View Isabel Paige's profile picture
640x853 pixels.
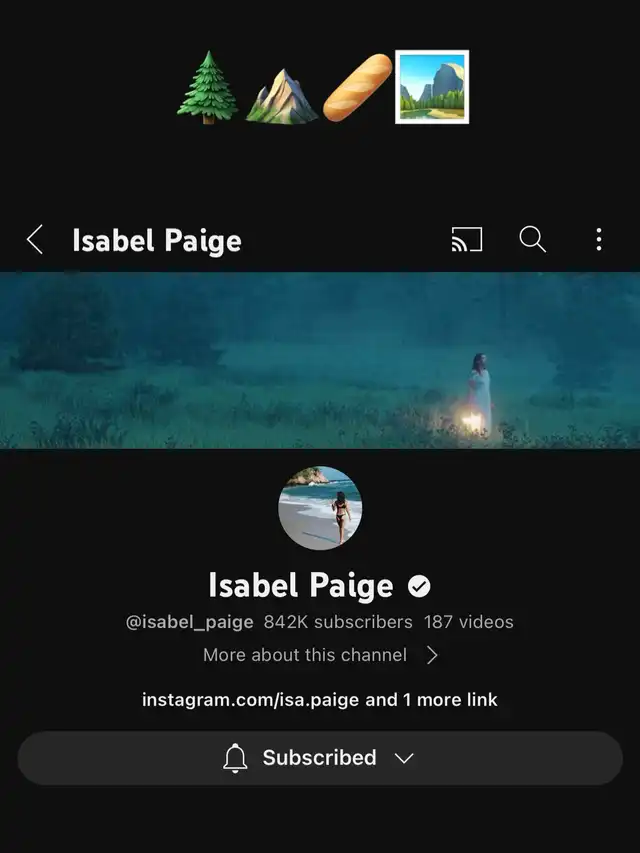tap(320, 508)
